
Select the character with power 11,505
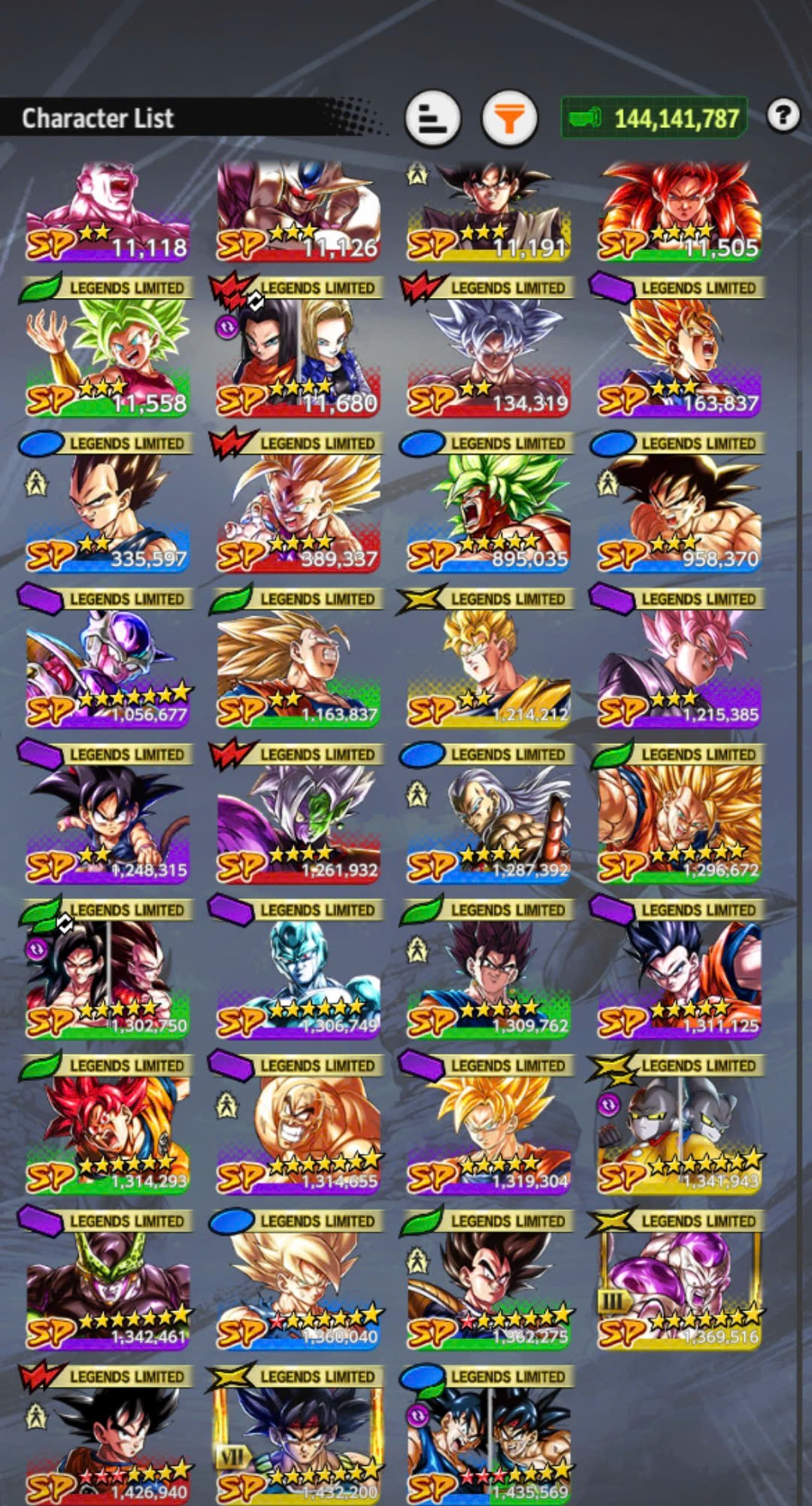click(679, 211)
